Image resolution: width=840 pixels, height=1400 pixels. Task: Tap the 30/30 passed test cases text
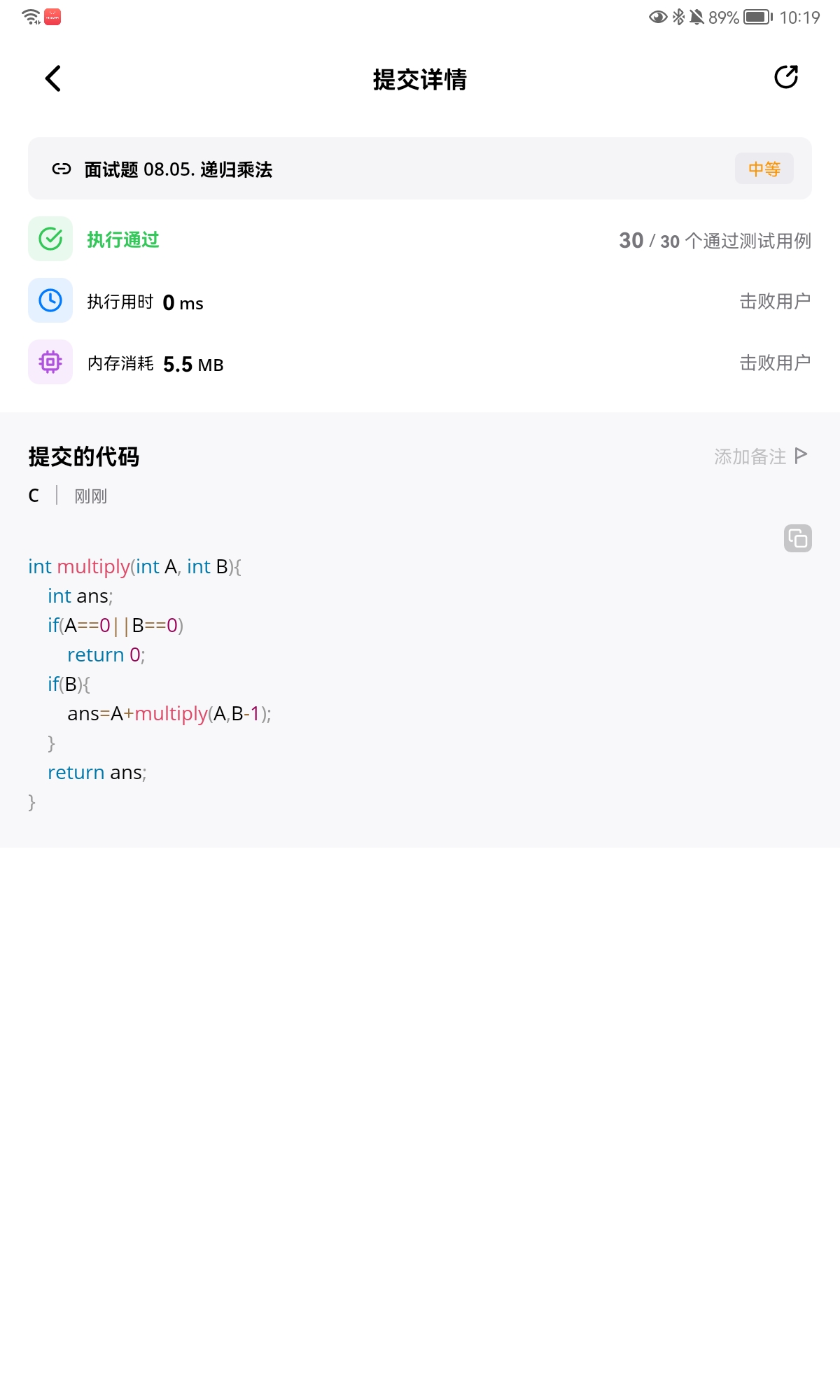click(x=714, y=240)
